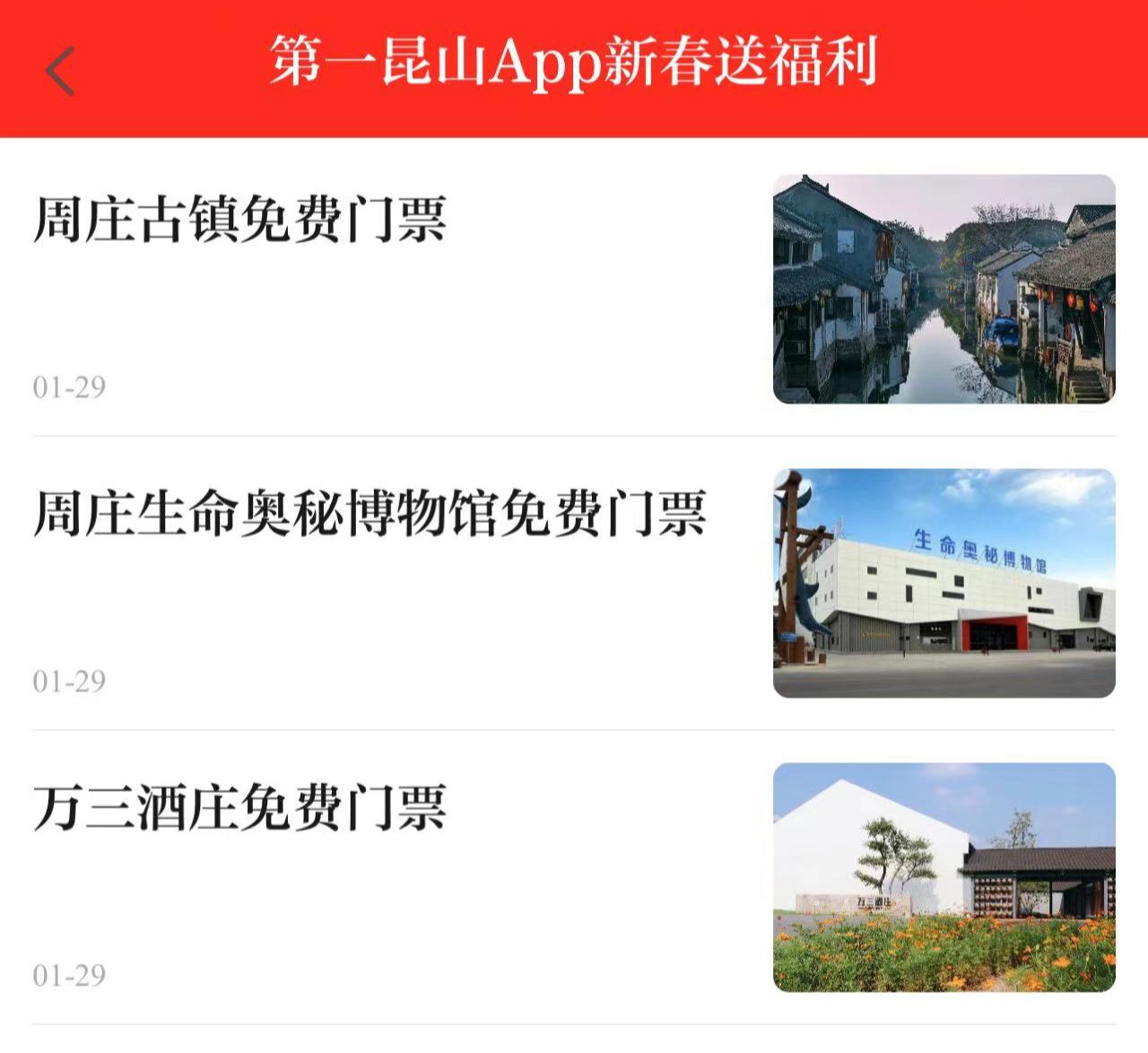The image size is (1148, 1053).
Task: Go back using the header arrow
Action: 60,72
